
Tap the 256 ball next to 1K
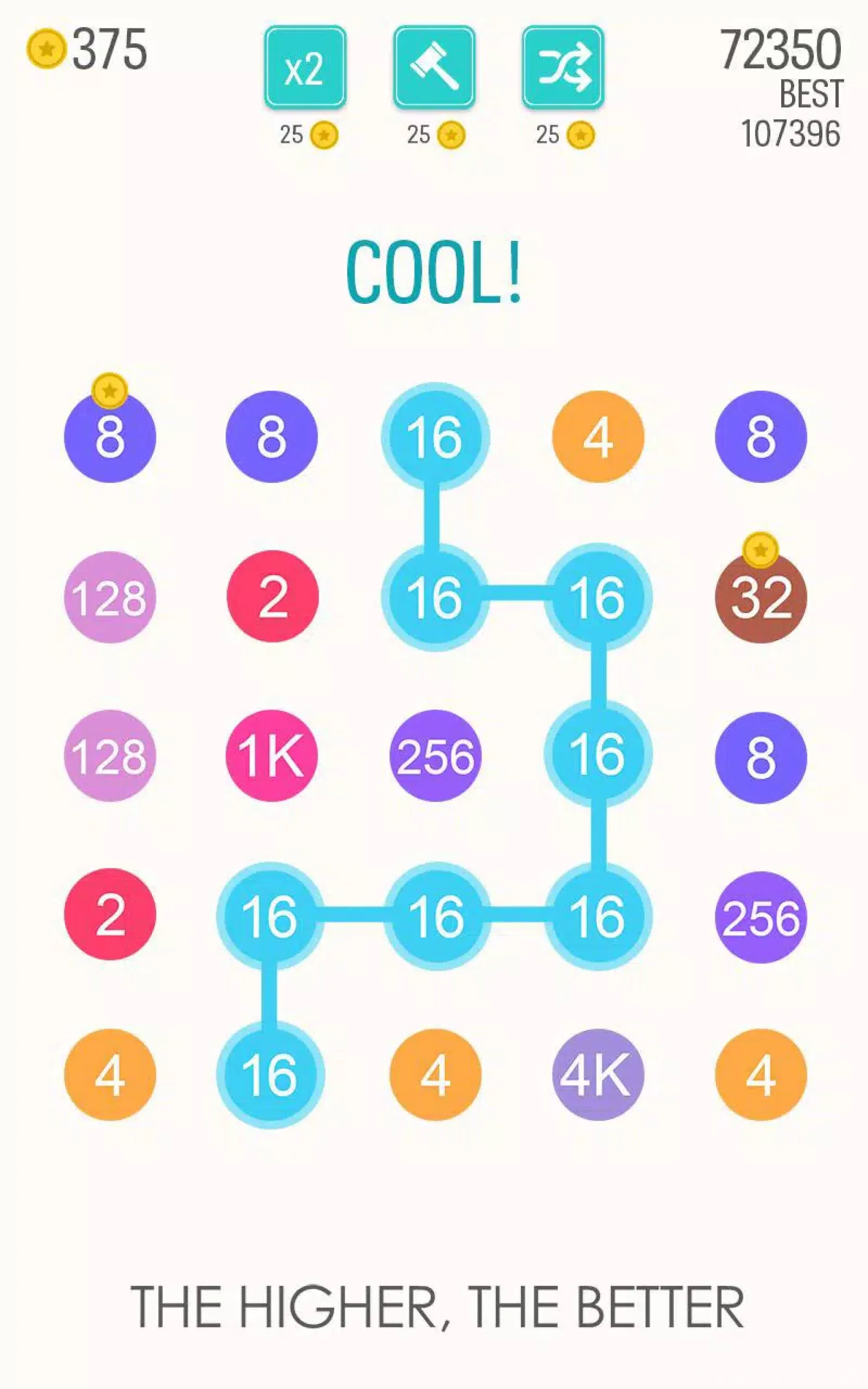(435, 756)
